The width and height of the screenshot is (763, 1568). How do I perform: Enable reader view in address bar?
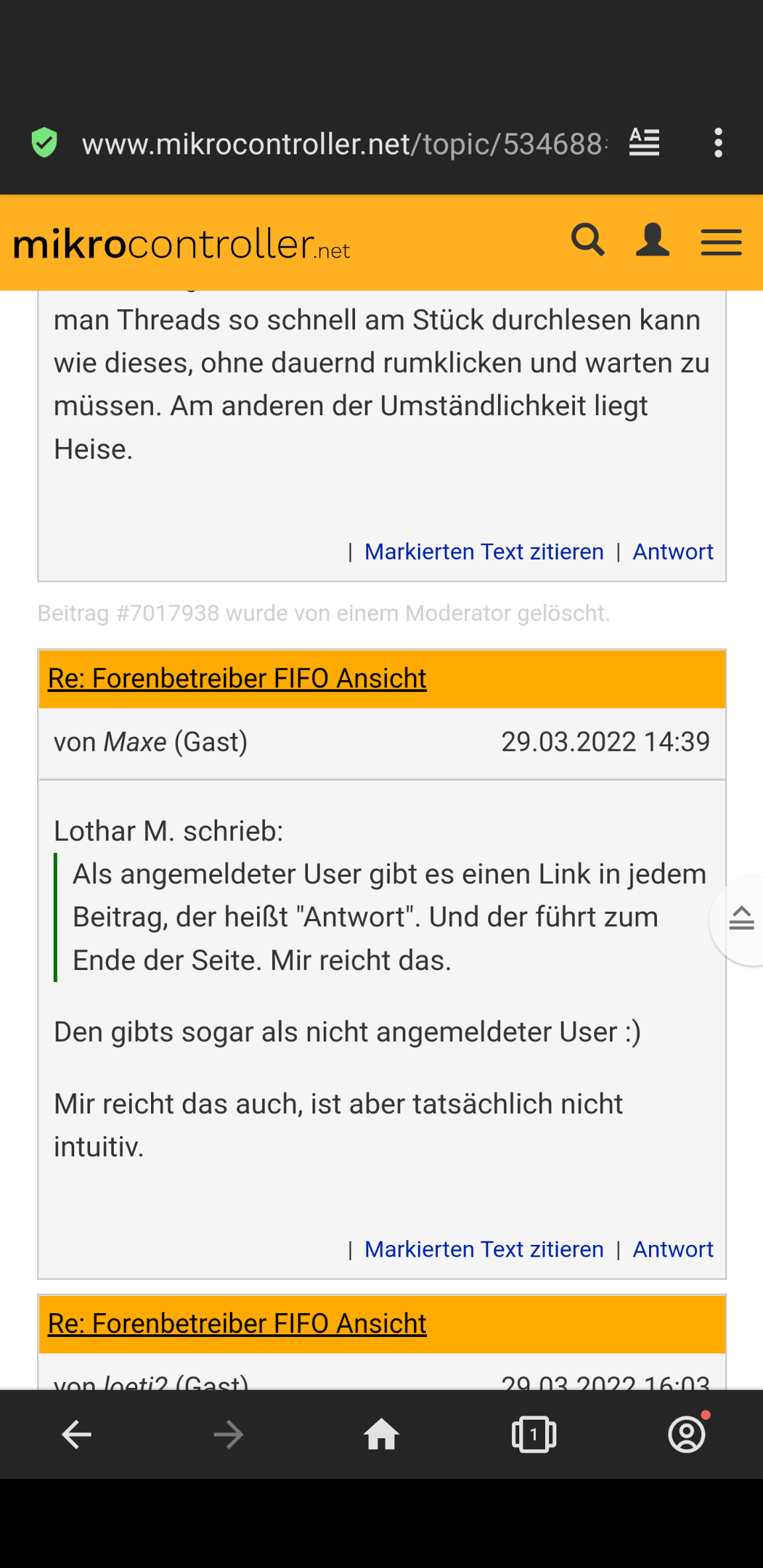[644, 143]
